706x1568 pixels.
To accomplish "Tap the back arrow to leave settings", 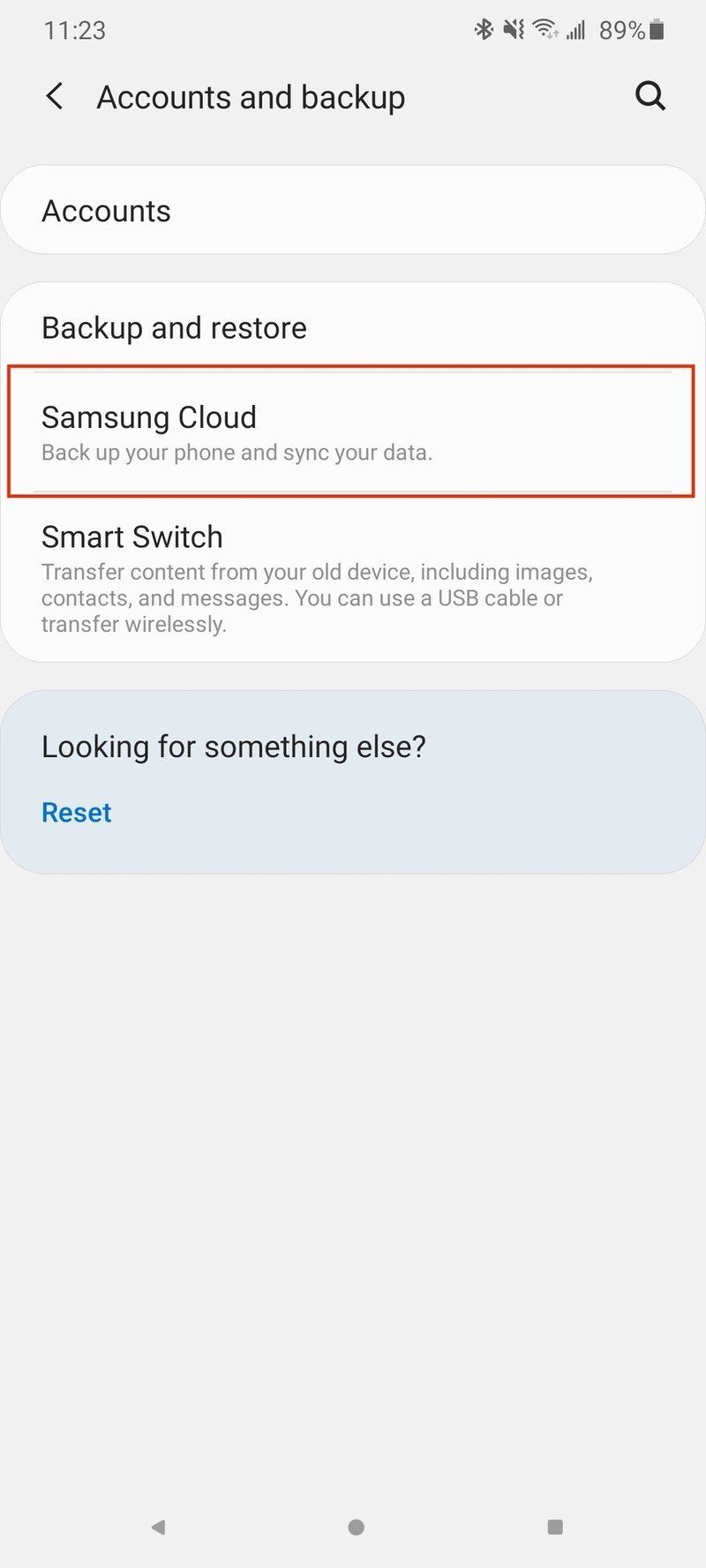I will coord(54,96).
